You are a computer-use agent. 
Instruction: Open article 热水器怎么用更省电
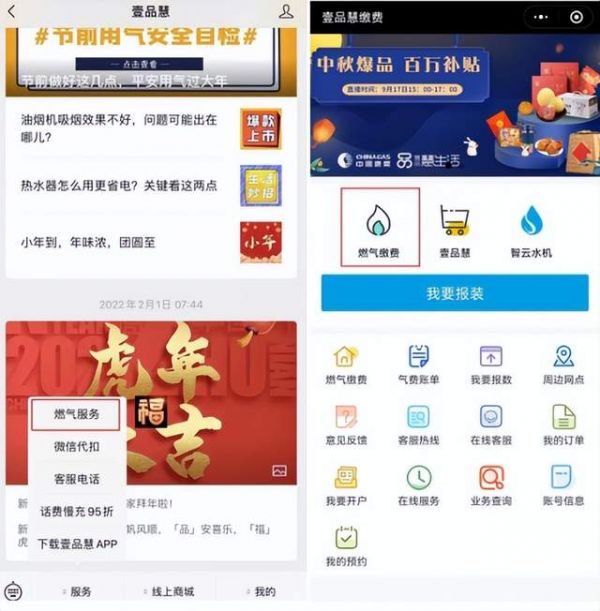point(120,186)
